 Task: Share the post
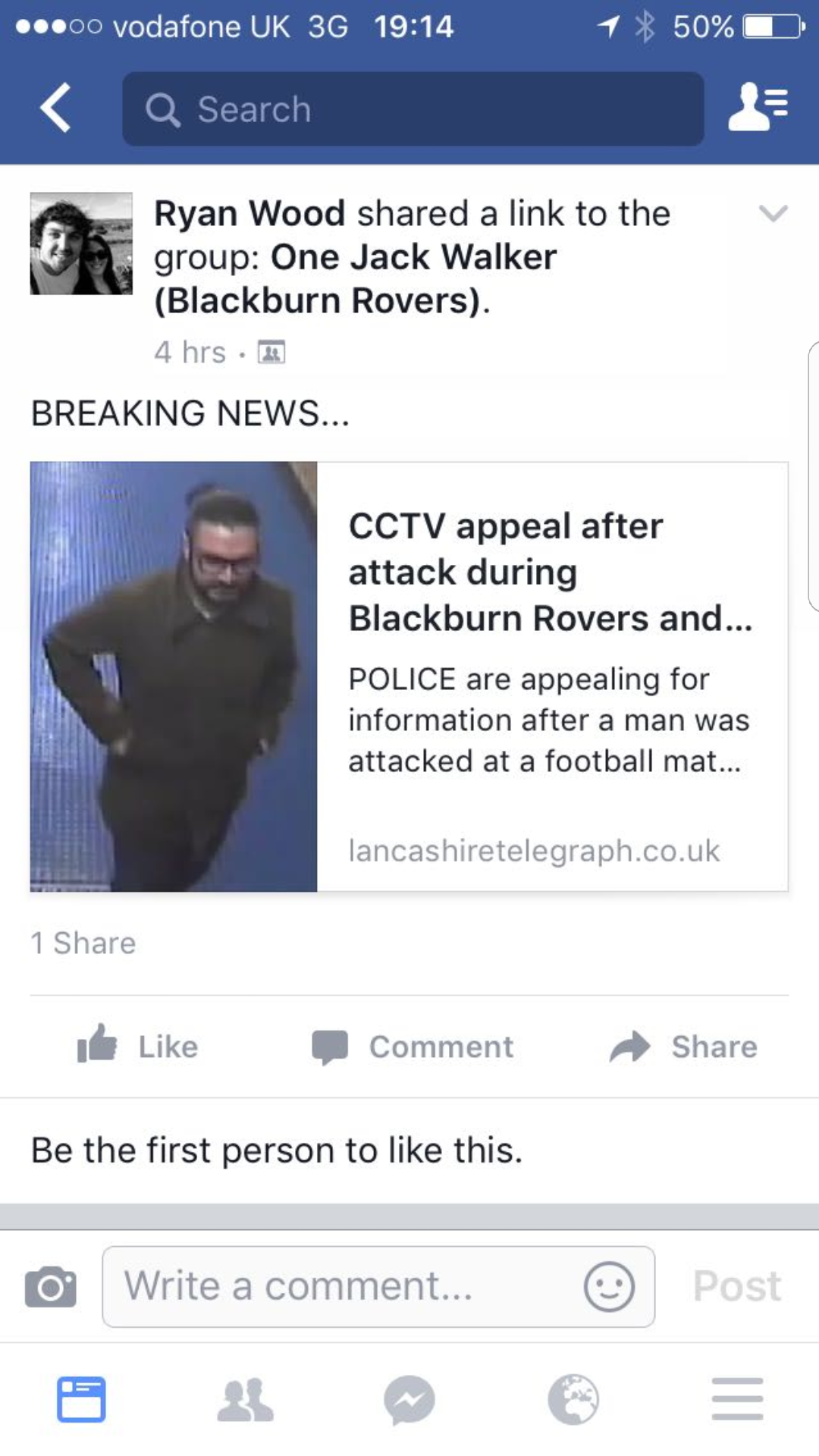point(683,1046)
